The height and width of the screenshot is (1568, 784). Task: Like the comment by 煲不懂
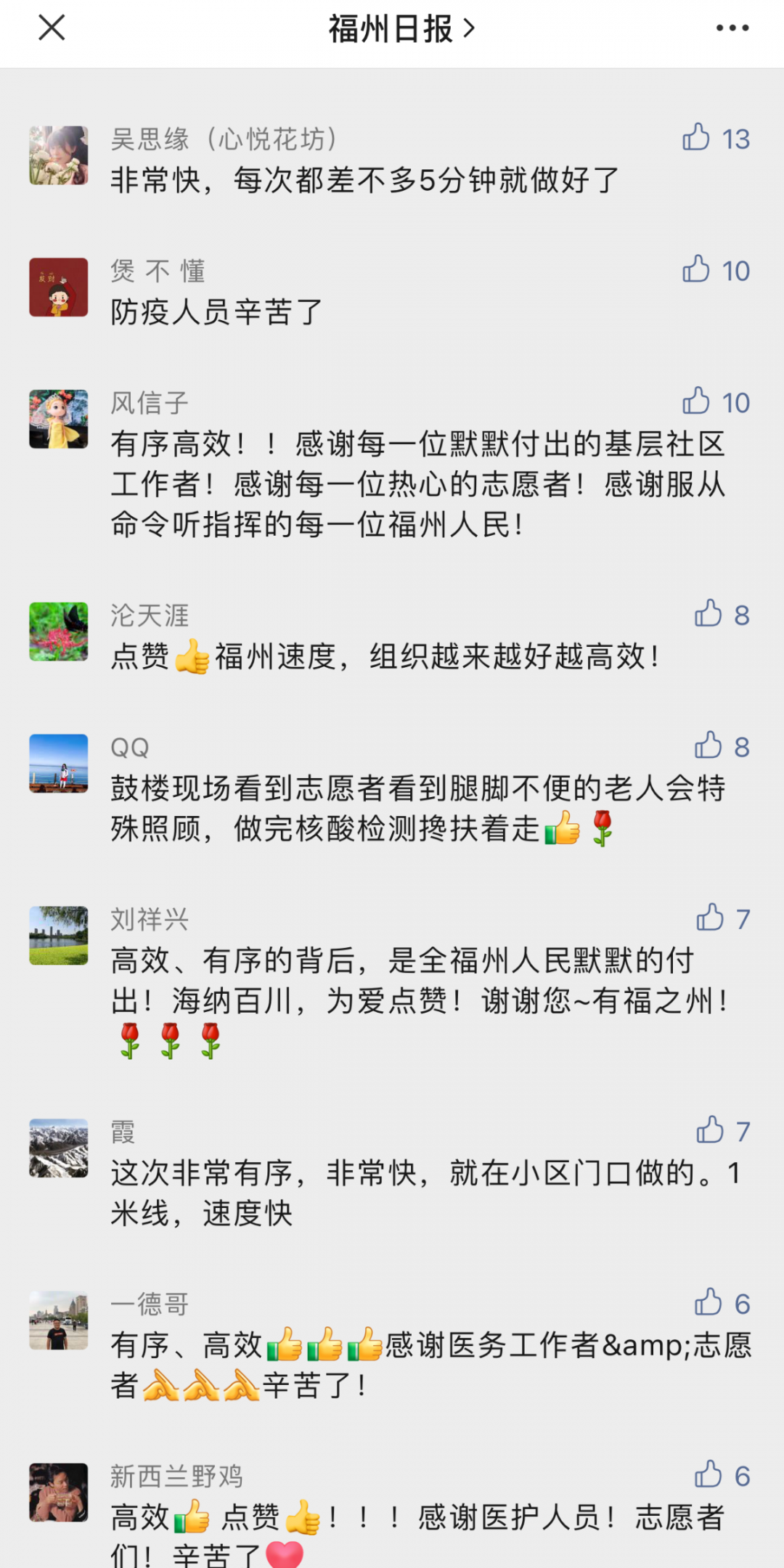pyautogui.click(x=696, y=269)
